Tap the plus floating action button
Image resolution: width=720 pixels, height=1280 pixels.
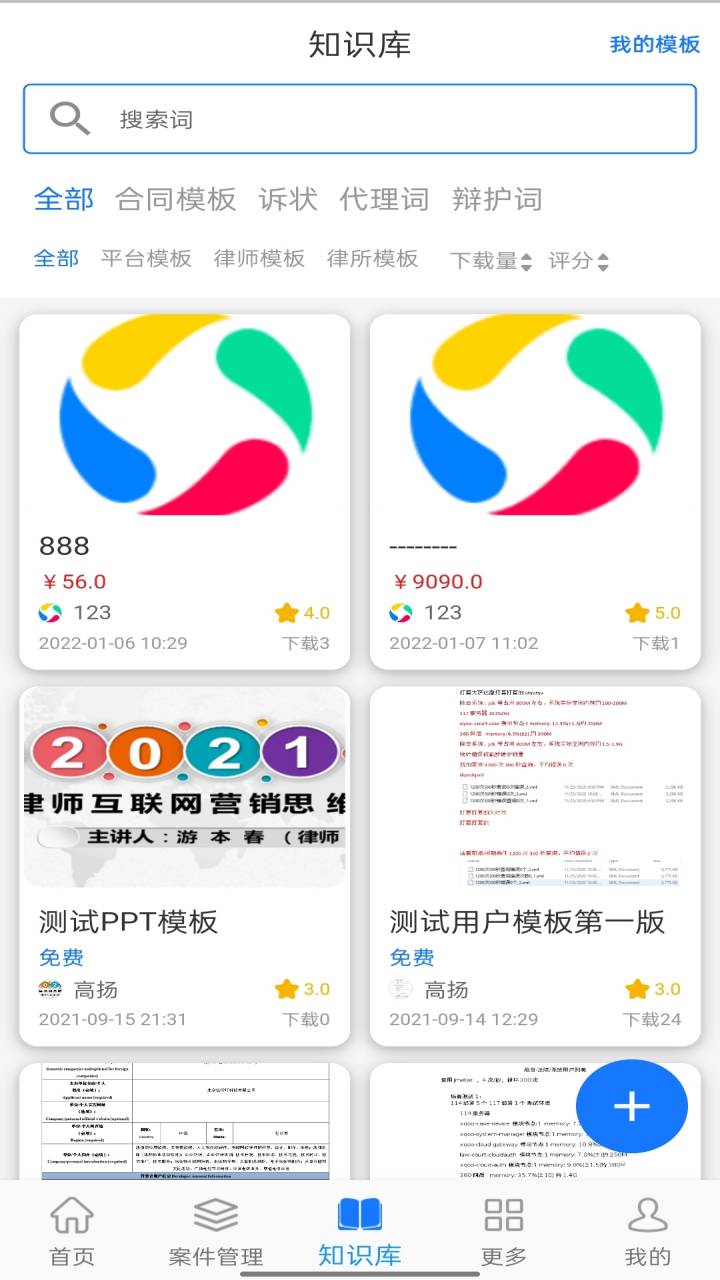point(632,1106)
